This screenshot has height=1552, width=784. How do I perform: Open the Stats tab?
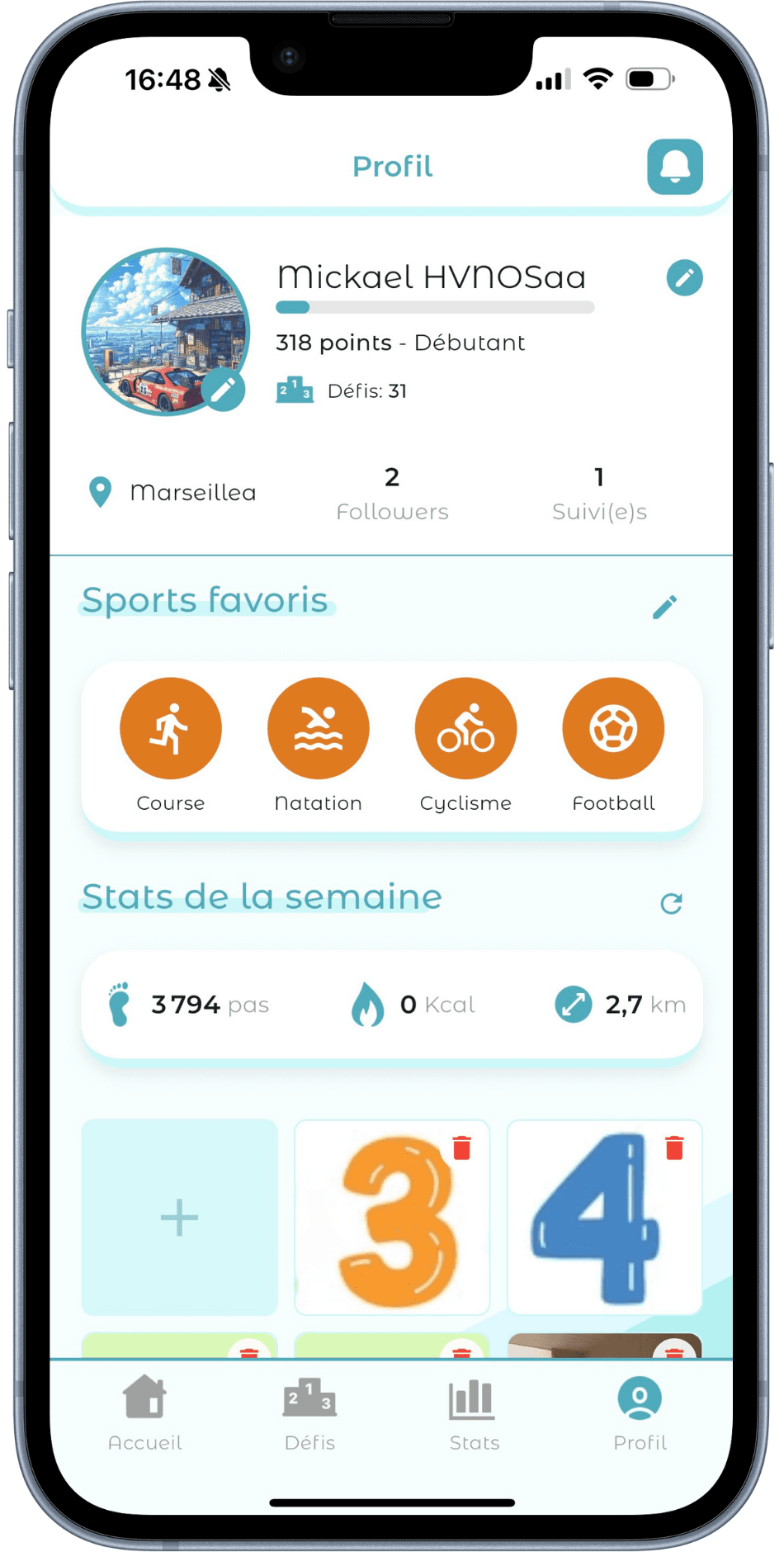tap(475, 1413)
